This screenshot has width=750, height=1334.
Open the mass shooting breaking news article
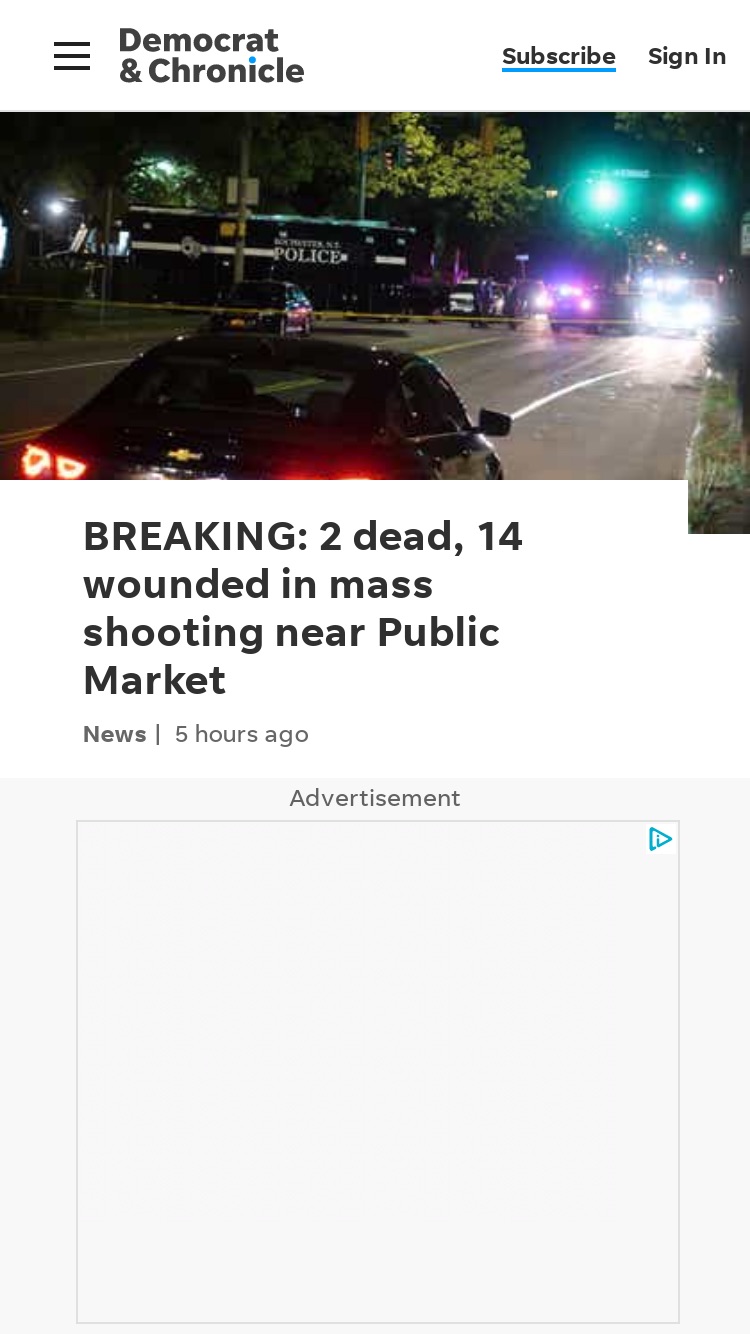(303, 608)
